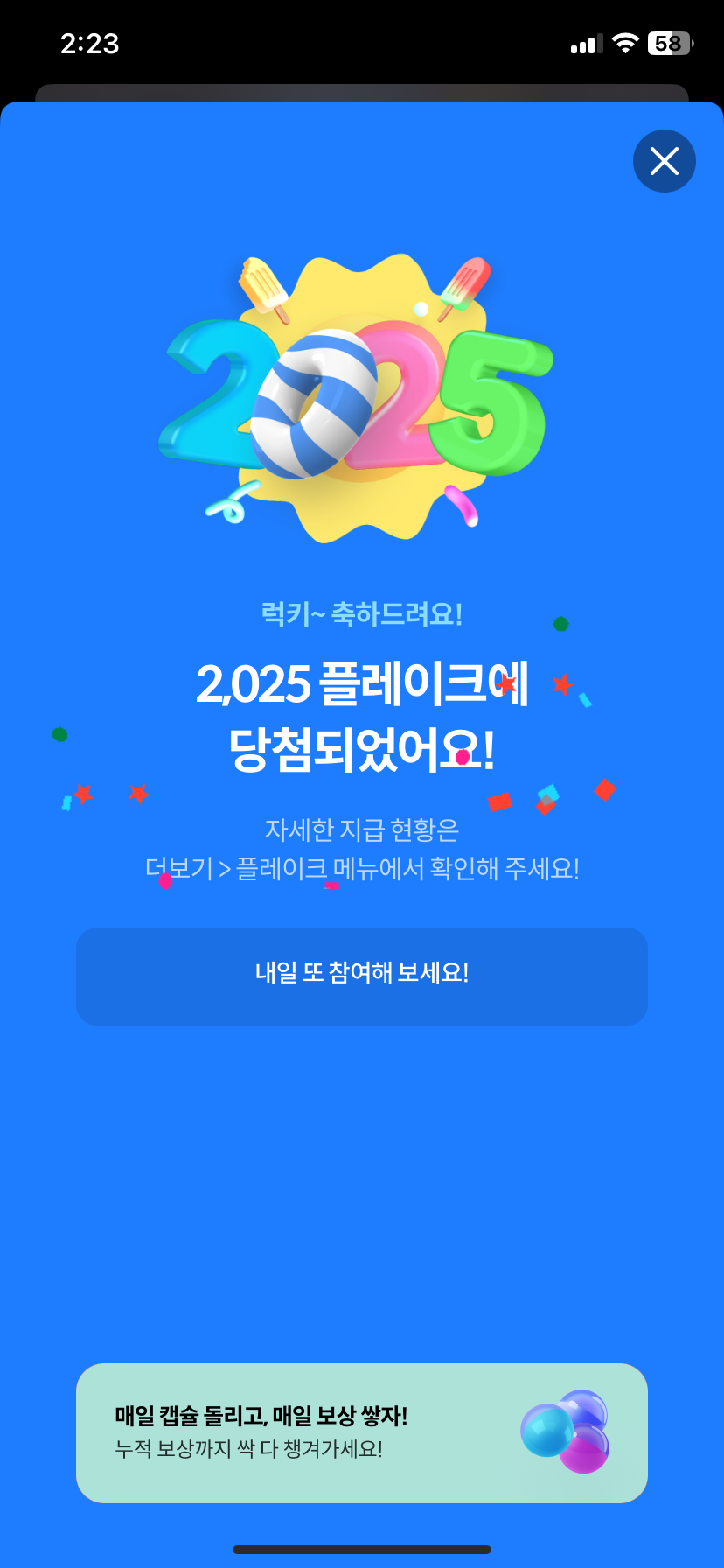724x1568 pixels.
Task: Tap the 내일 또 참여해 보세요! button
Action: 362,975
